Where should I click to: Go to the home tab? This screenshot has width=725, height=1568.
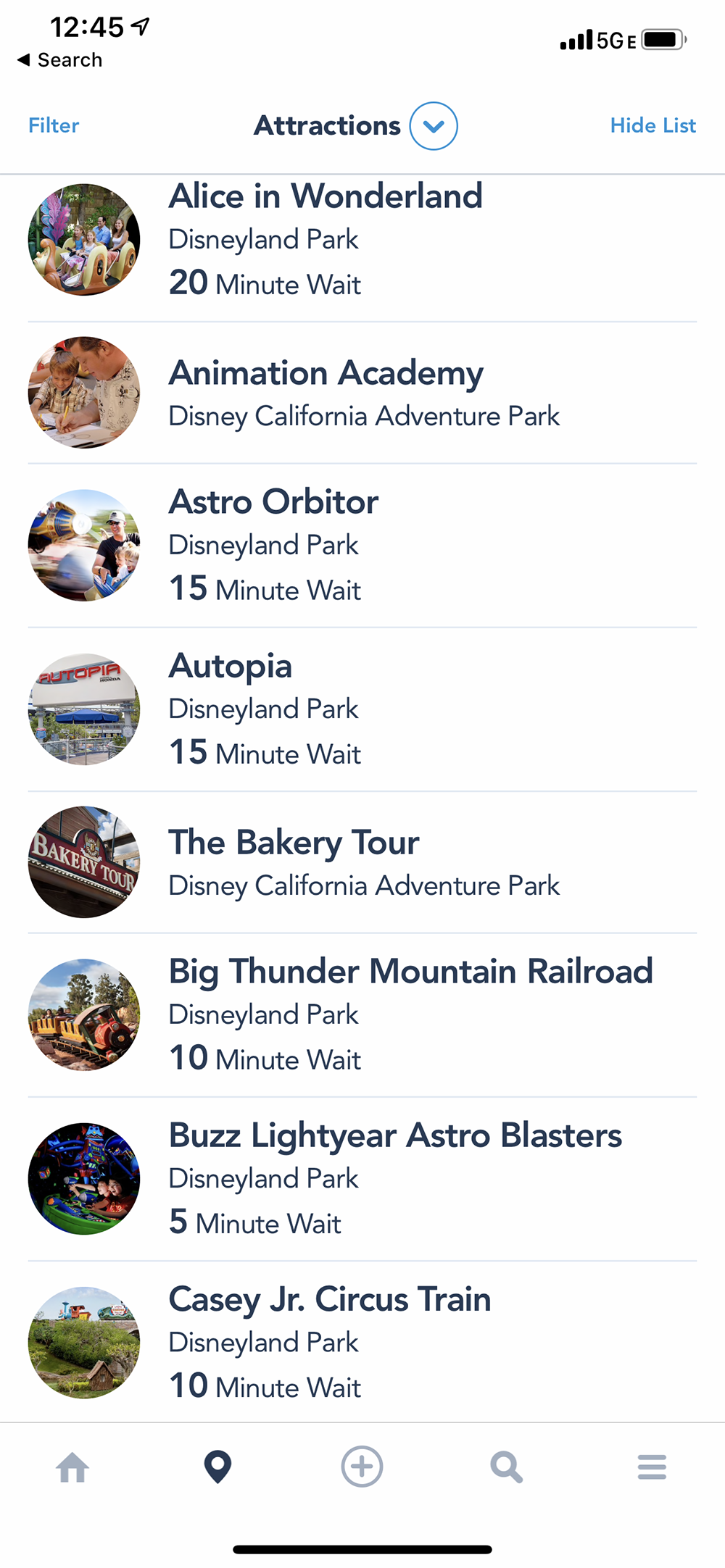pyautogui.click(x=72, y=1467)
